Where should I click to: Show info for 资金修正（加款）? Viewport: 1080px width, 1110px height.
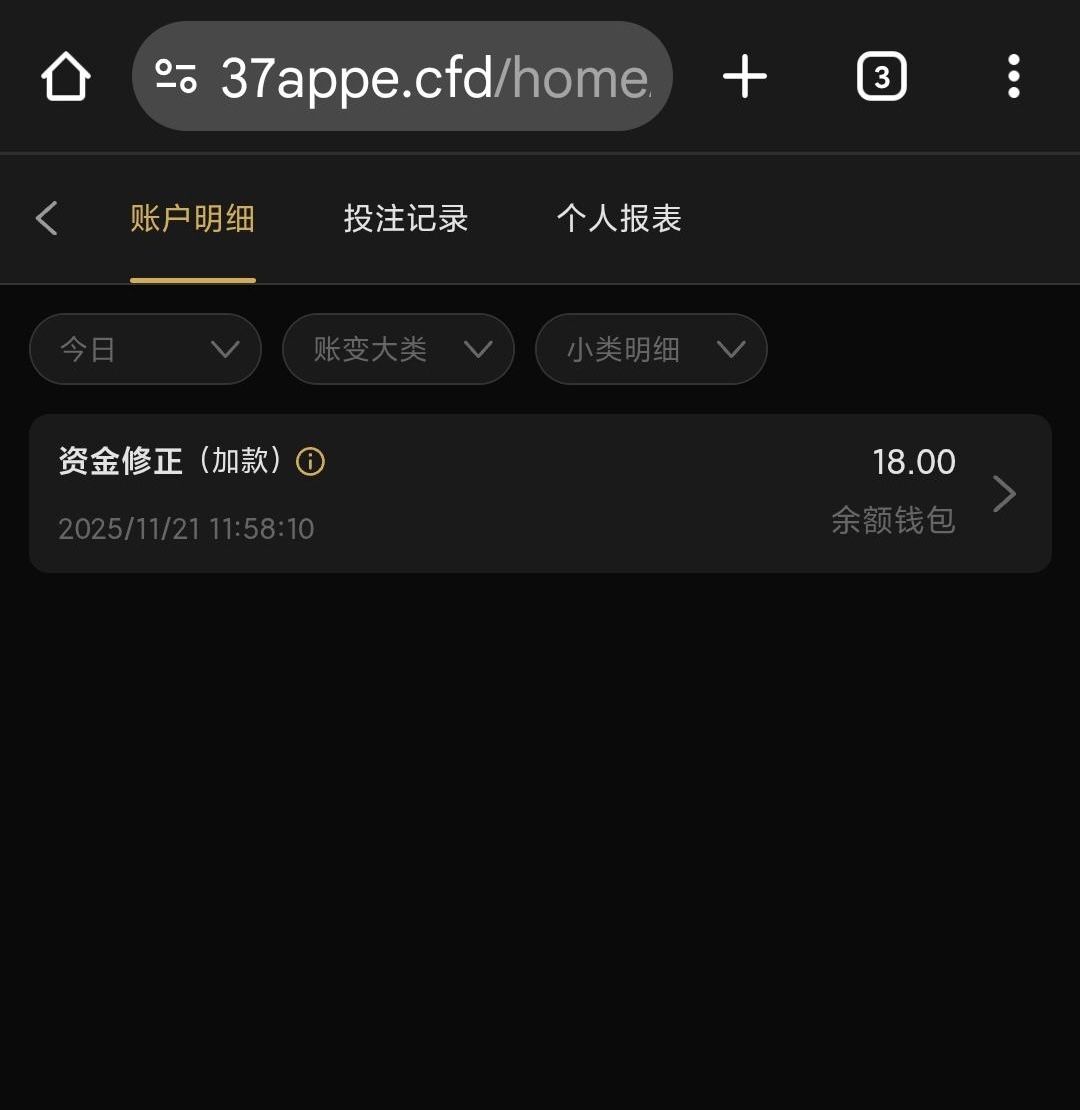[311, 462]
